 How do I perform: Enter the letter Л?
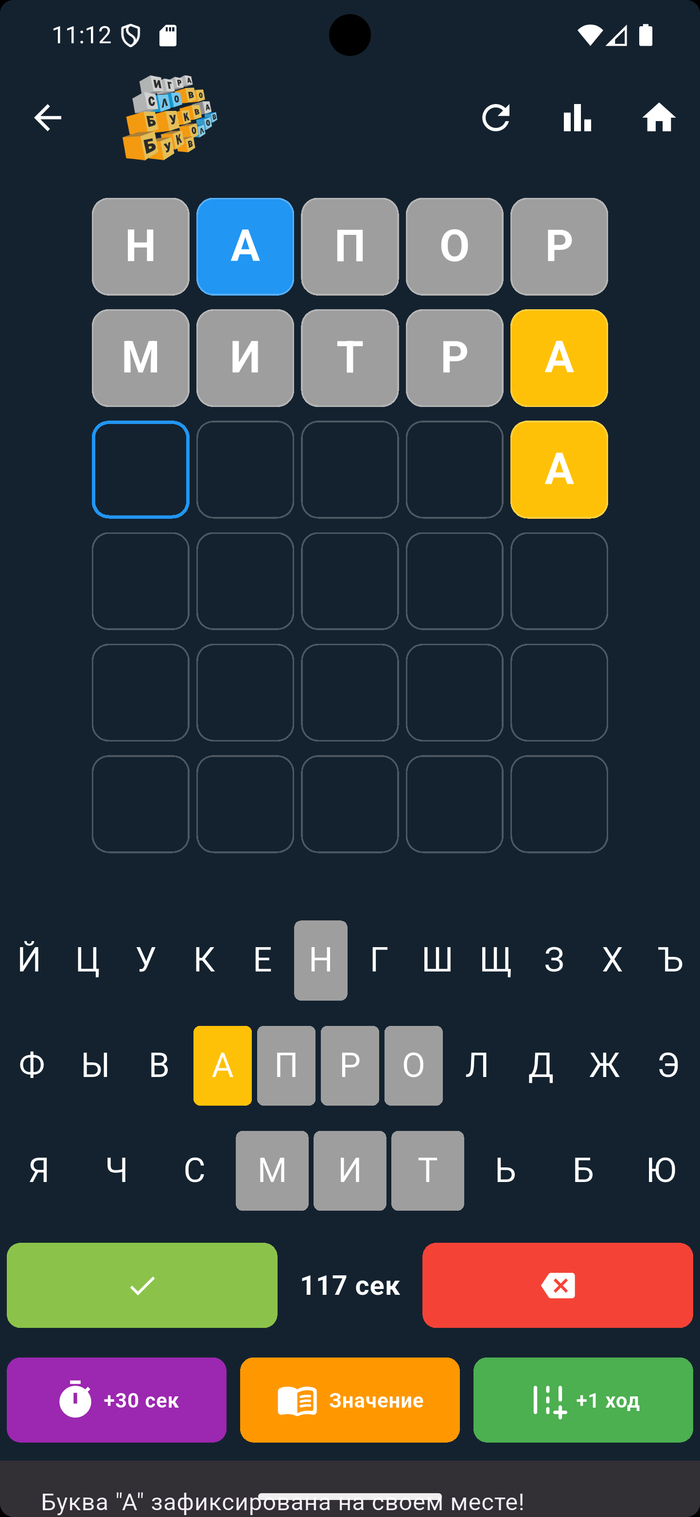[477, 1066]
